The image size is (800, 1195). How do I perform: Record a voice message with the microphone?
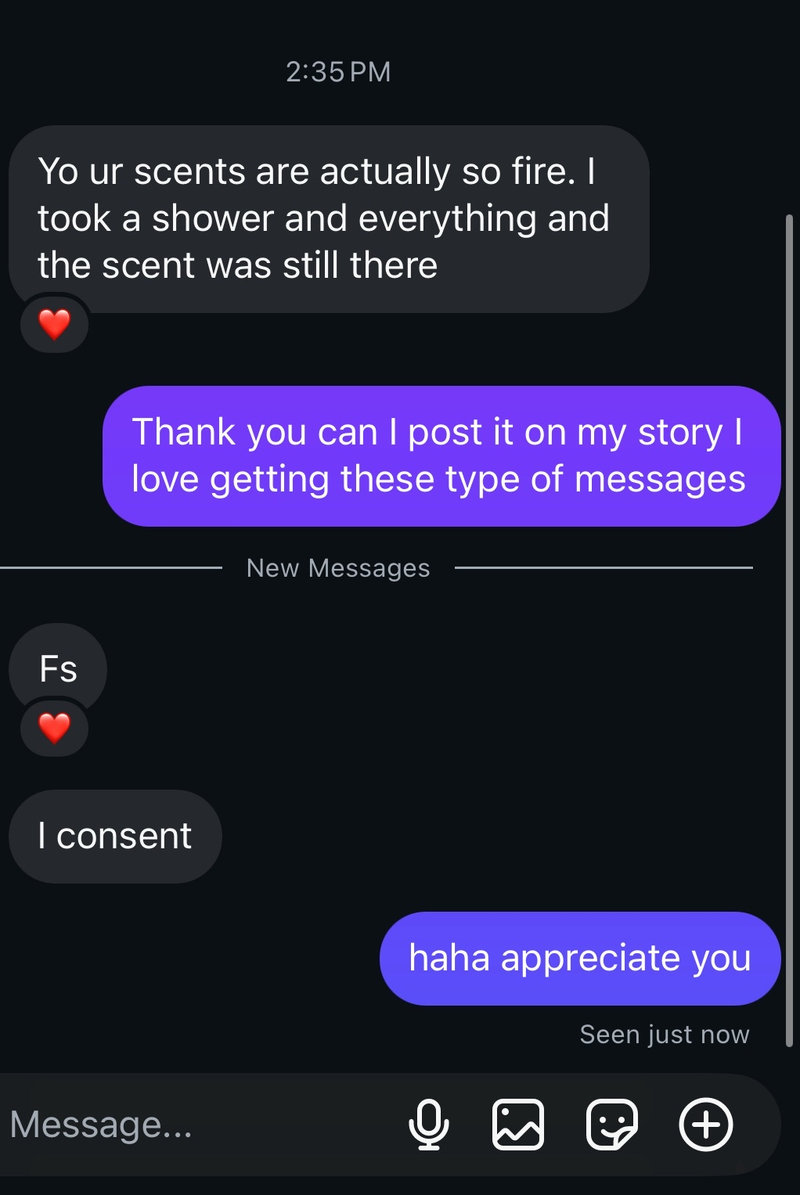coord(429,1125)
